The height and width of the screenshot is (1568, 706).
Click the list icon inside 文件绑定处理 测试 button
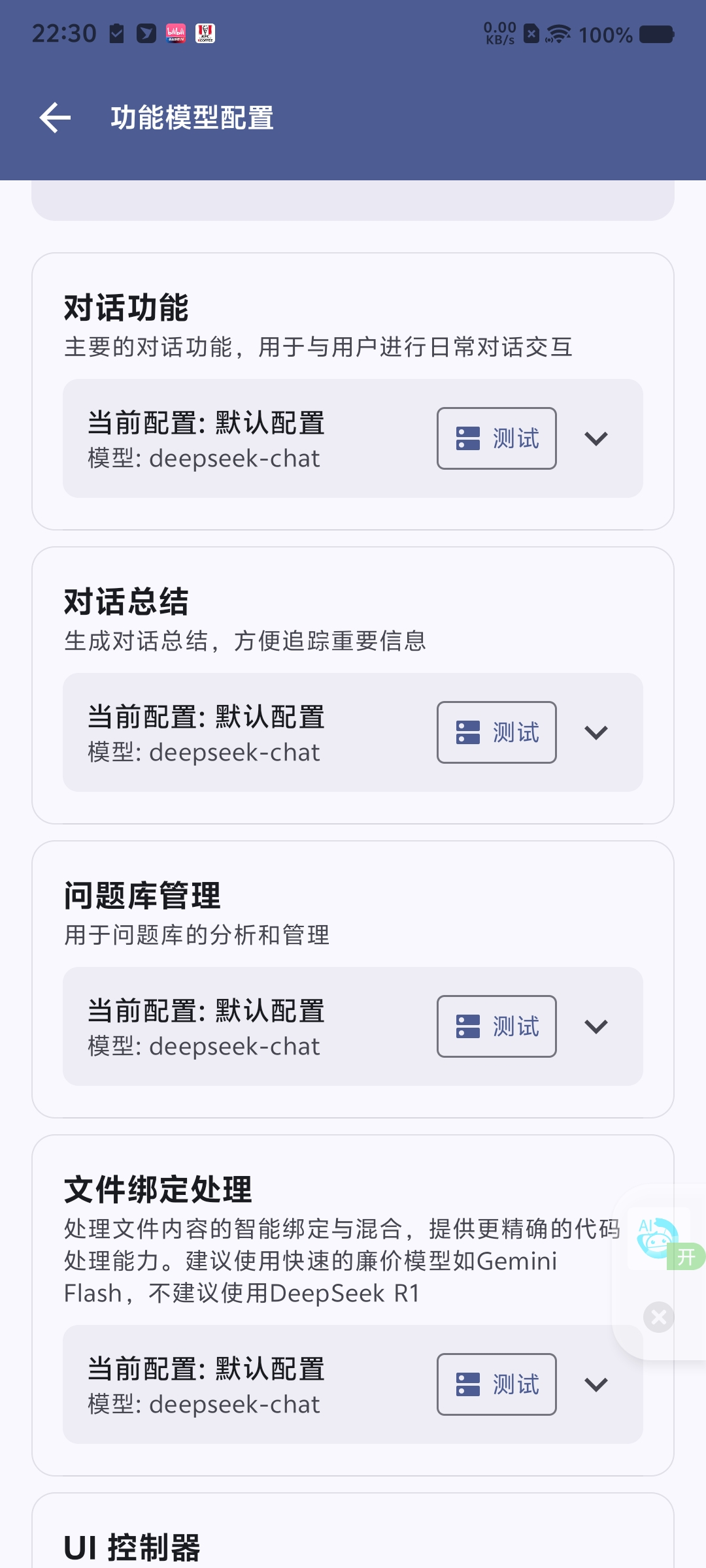[x=467, y=1384]
